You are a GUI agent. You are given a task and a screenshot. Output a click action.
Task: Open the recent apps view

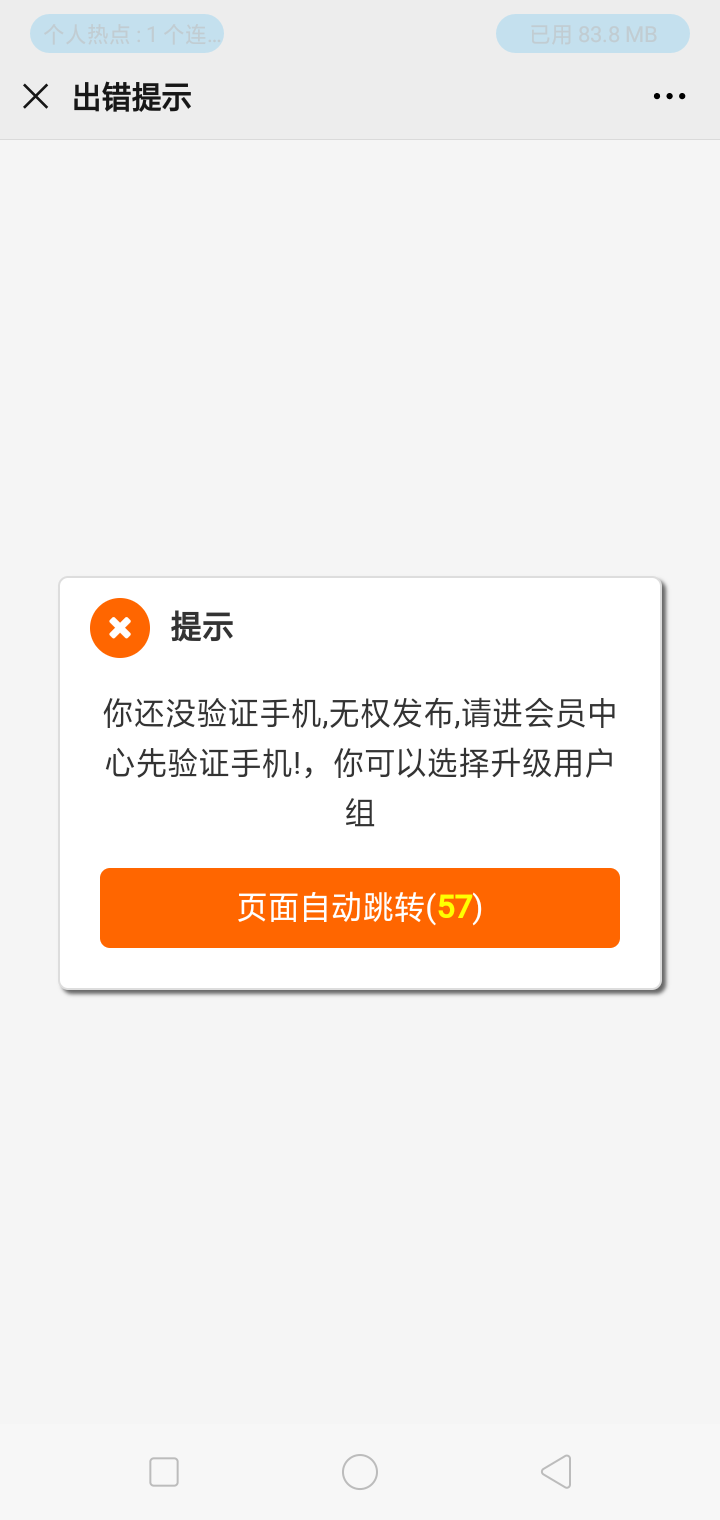click(x=164, y=1471)
